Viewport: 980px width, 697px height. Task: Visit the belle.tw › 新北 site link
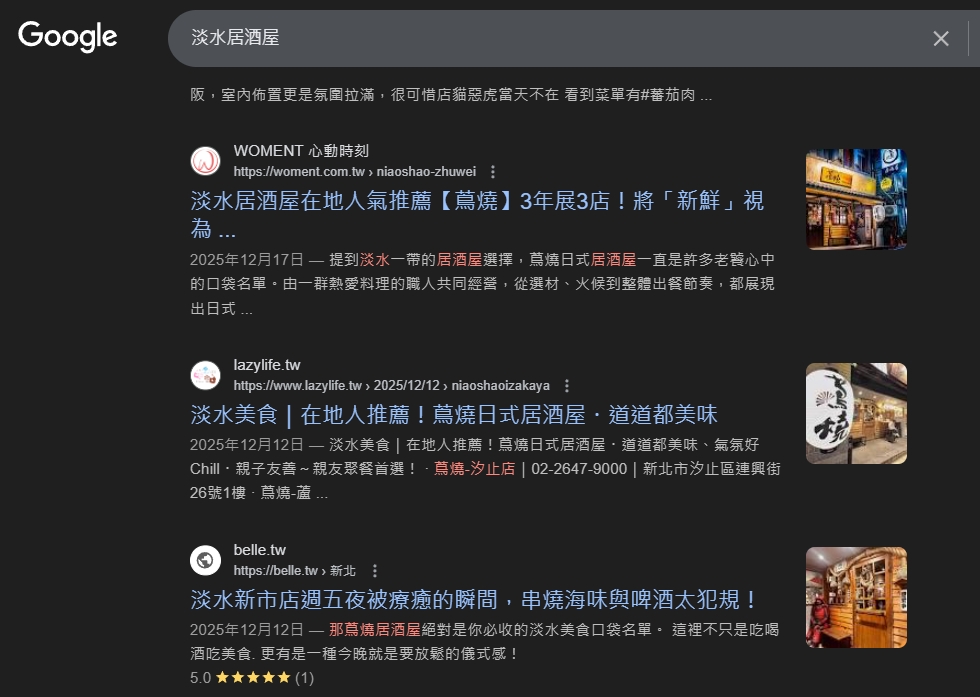[x=294, y=570]
